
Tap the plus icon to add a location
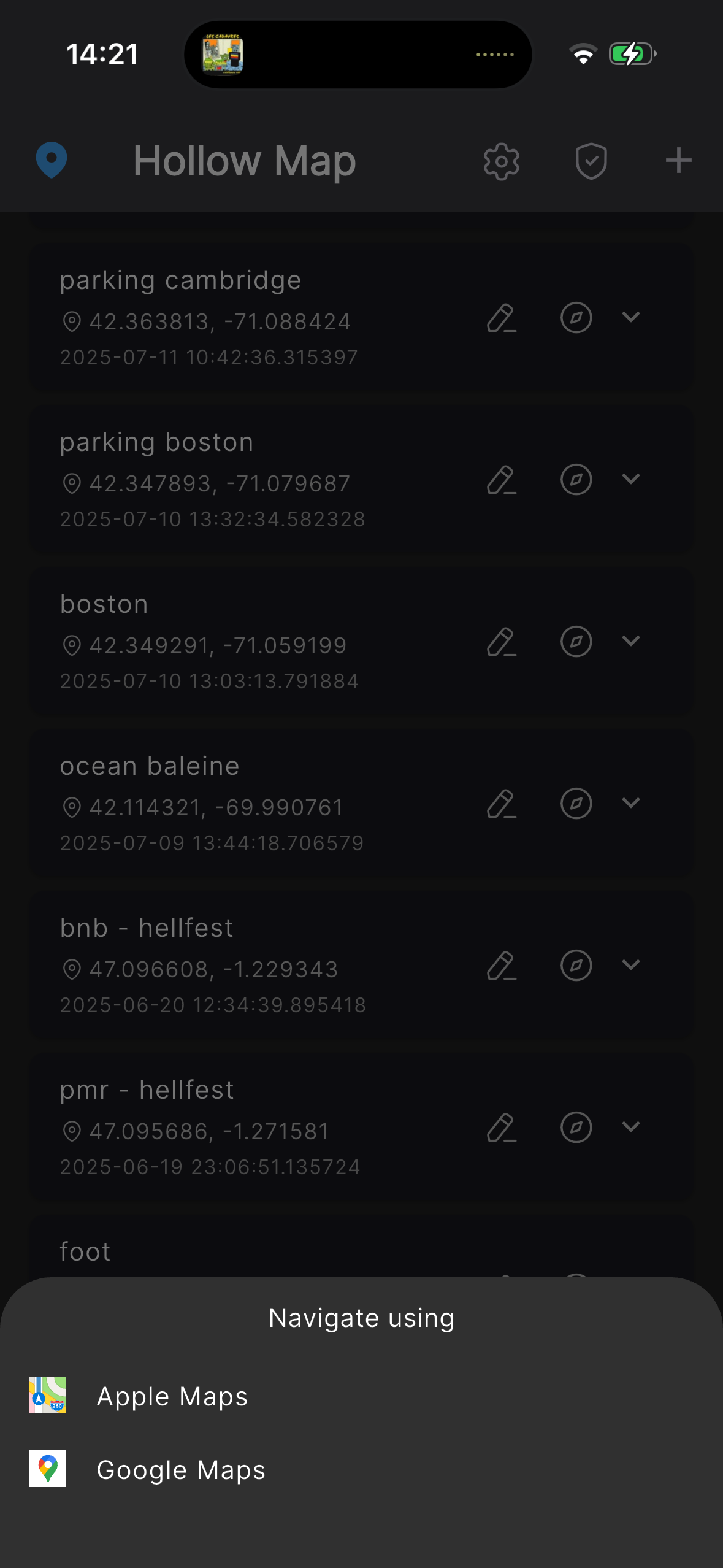pyautogui.click(x=678, y=161)
